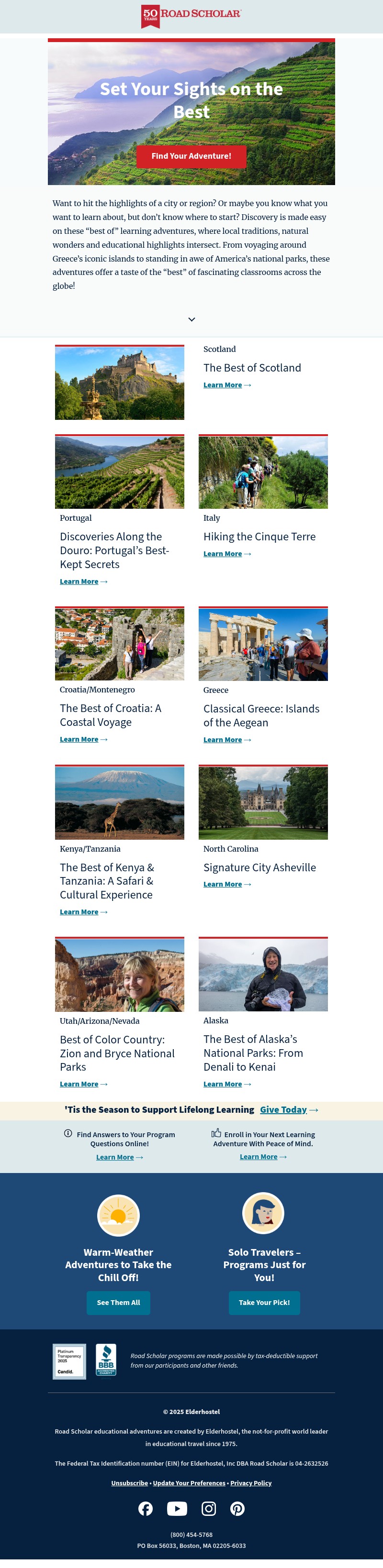View the Privacy Policy

pos(251,1483)
